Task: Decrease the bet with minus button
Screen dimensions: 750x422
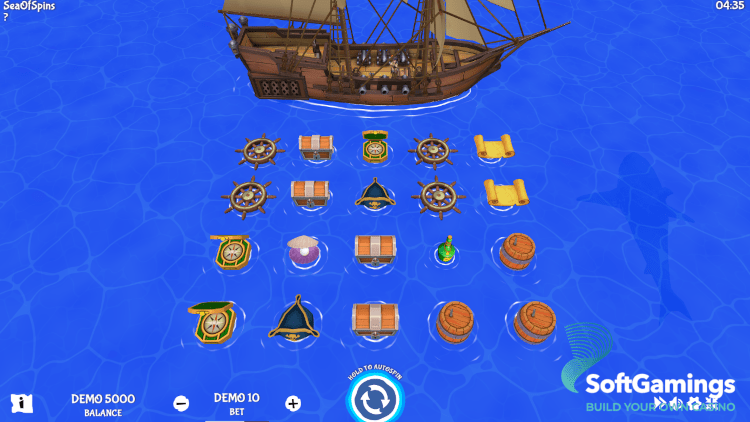Action: point(181,404)
